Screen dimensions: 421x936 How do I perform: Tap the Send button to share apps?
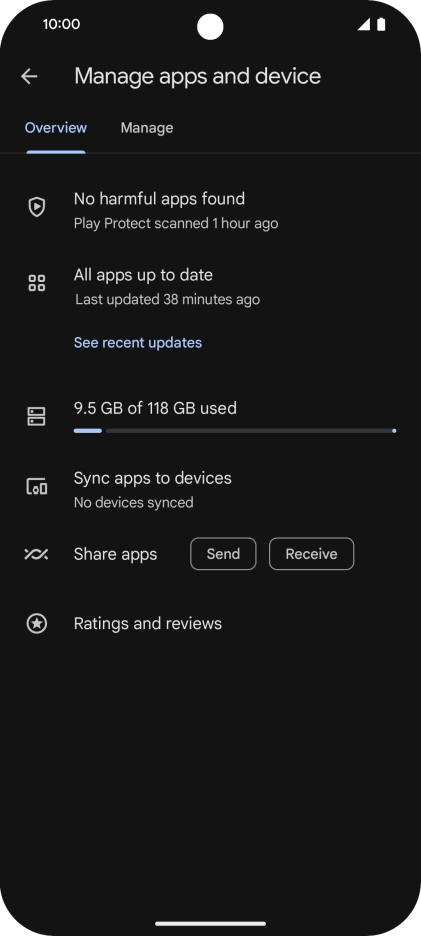pos(223,554)
